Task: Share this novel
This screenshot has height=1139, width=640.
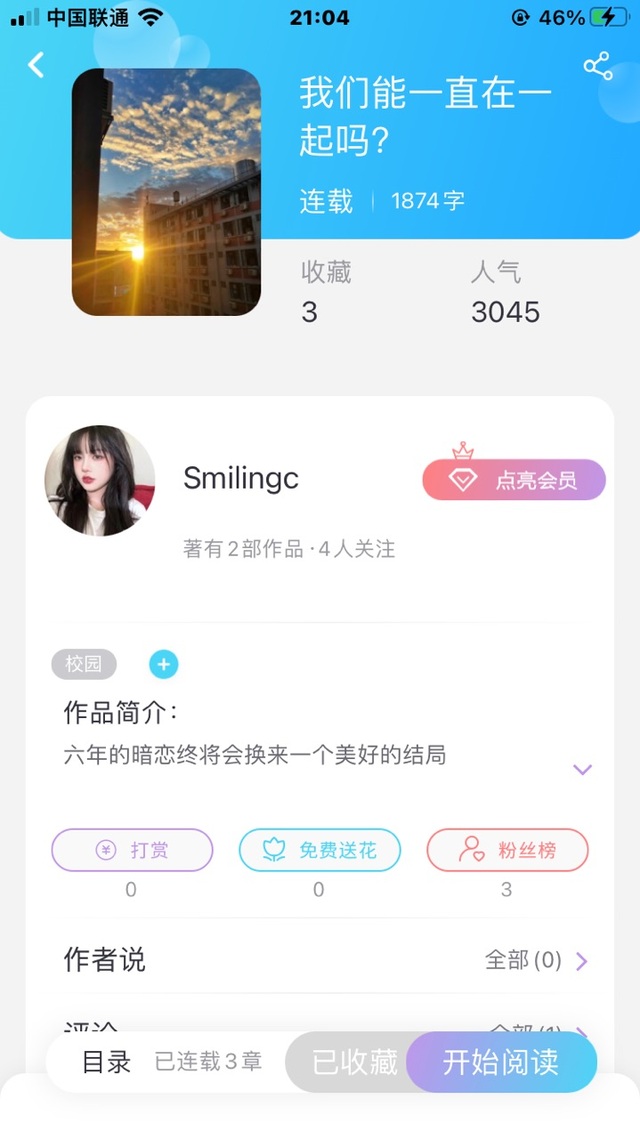Action: click(597, 67)
